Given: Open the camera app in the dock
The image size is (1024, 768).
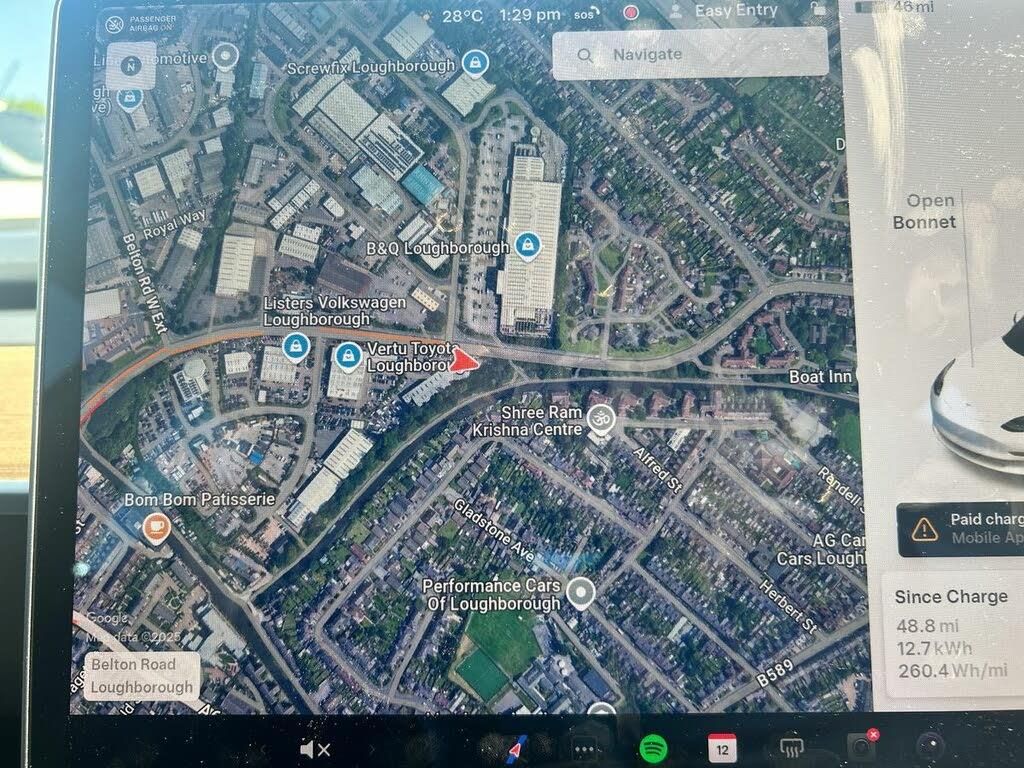Looking at the screenshot, I should tap(930, 746).
